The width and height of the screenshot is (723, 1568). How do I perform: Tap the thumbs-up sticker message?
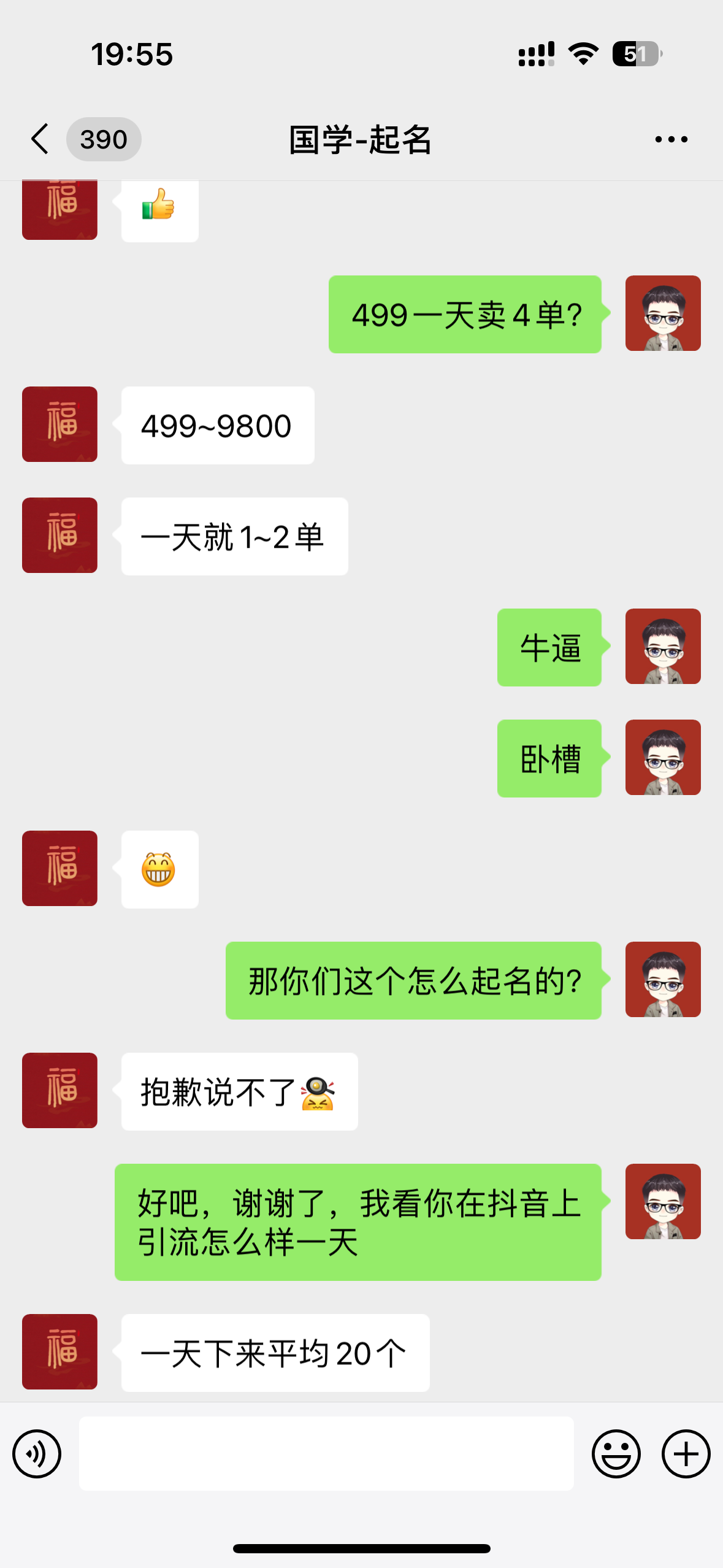point(159,210)
